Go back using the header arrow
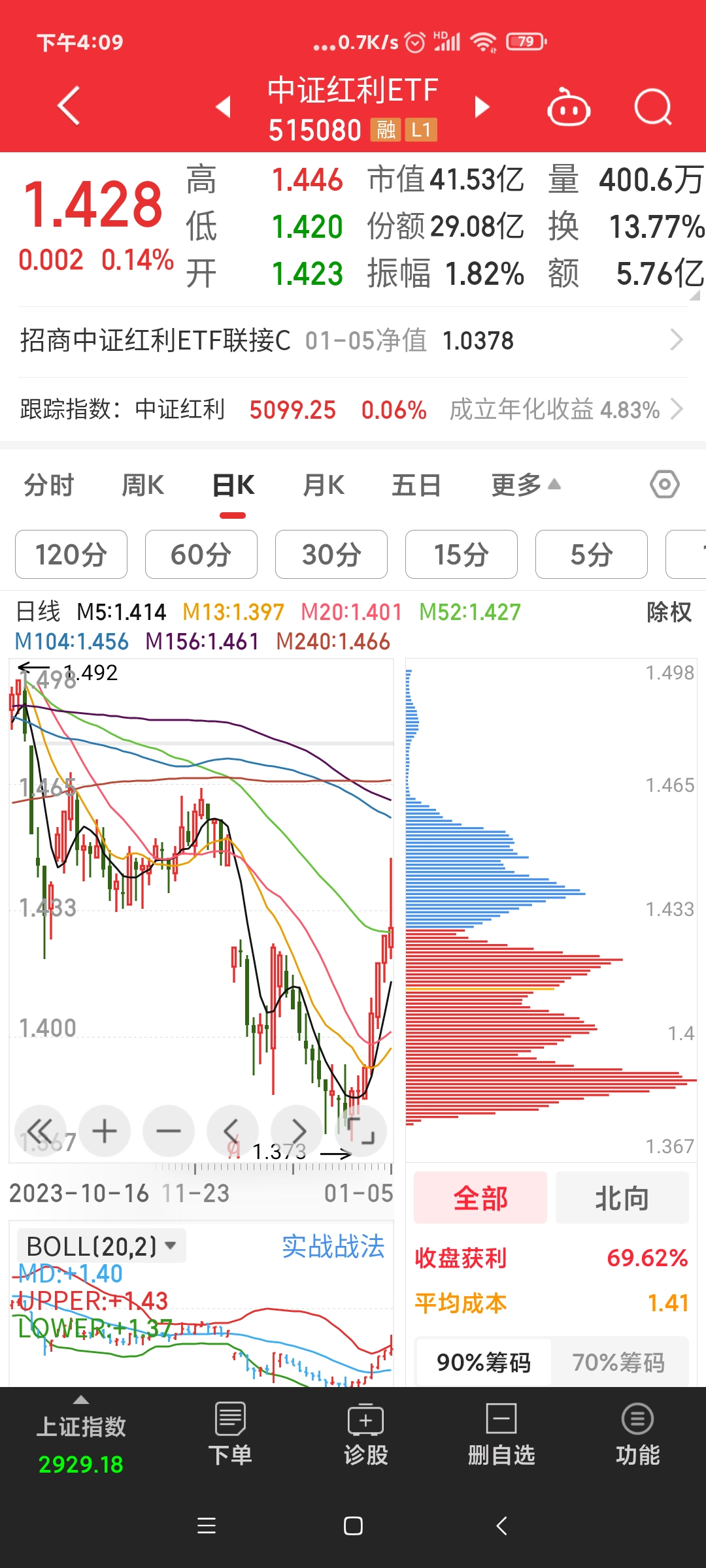The height and width of the screenshot is (1568, 706). pyautogui.click(x=69, y=106)
